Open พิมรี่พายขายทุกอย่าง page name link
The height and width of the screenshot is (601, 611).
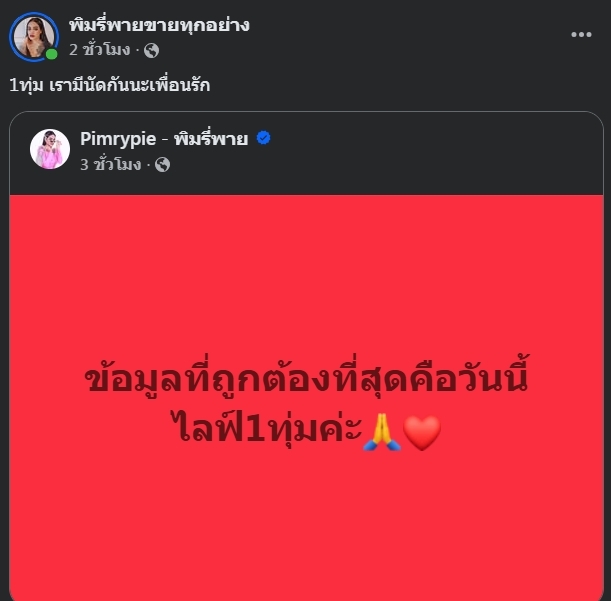pyautogui.click(x=159, y=25)
